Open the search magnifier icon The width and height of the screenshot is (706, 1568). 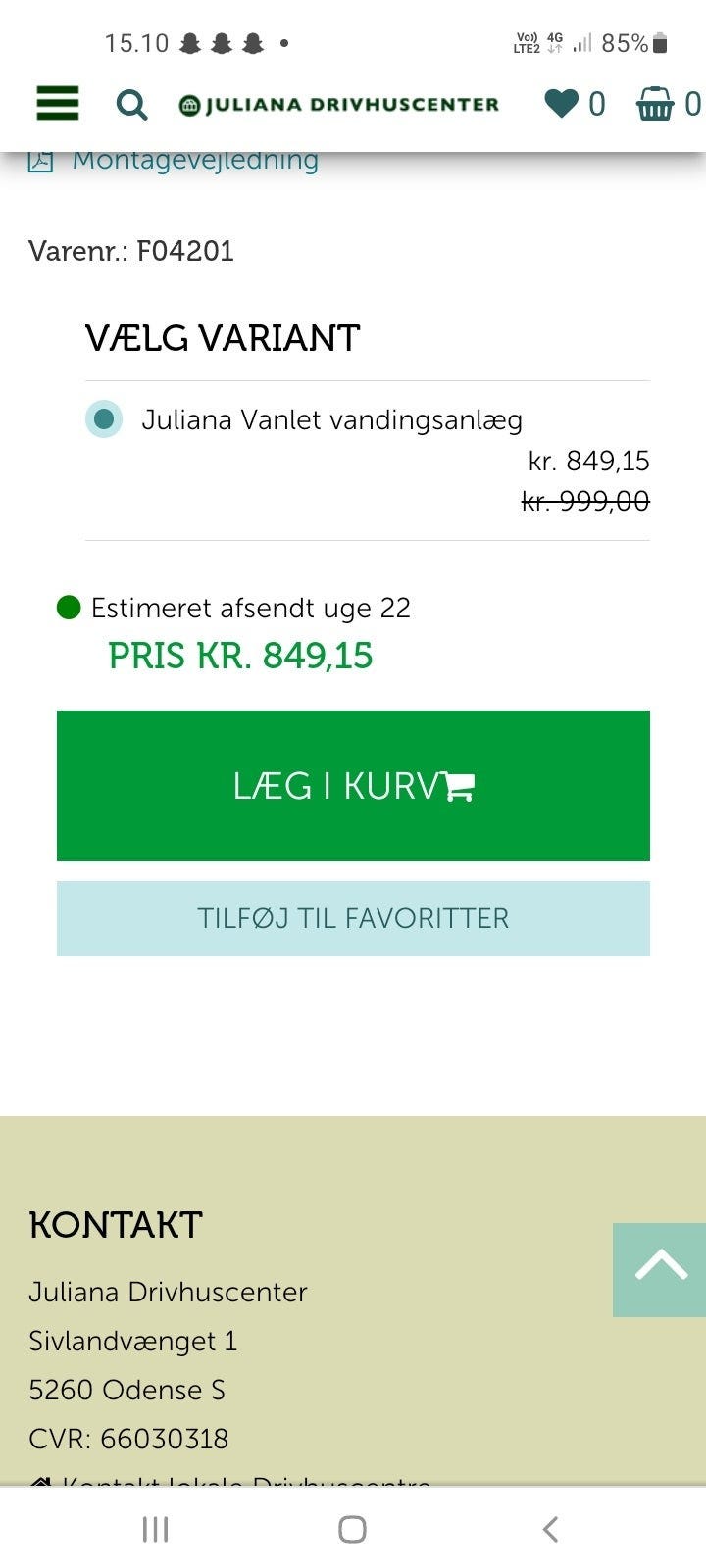click(x=131, y=104)
